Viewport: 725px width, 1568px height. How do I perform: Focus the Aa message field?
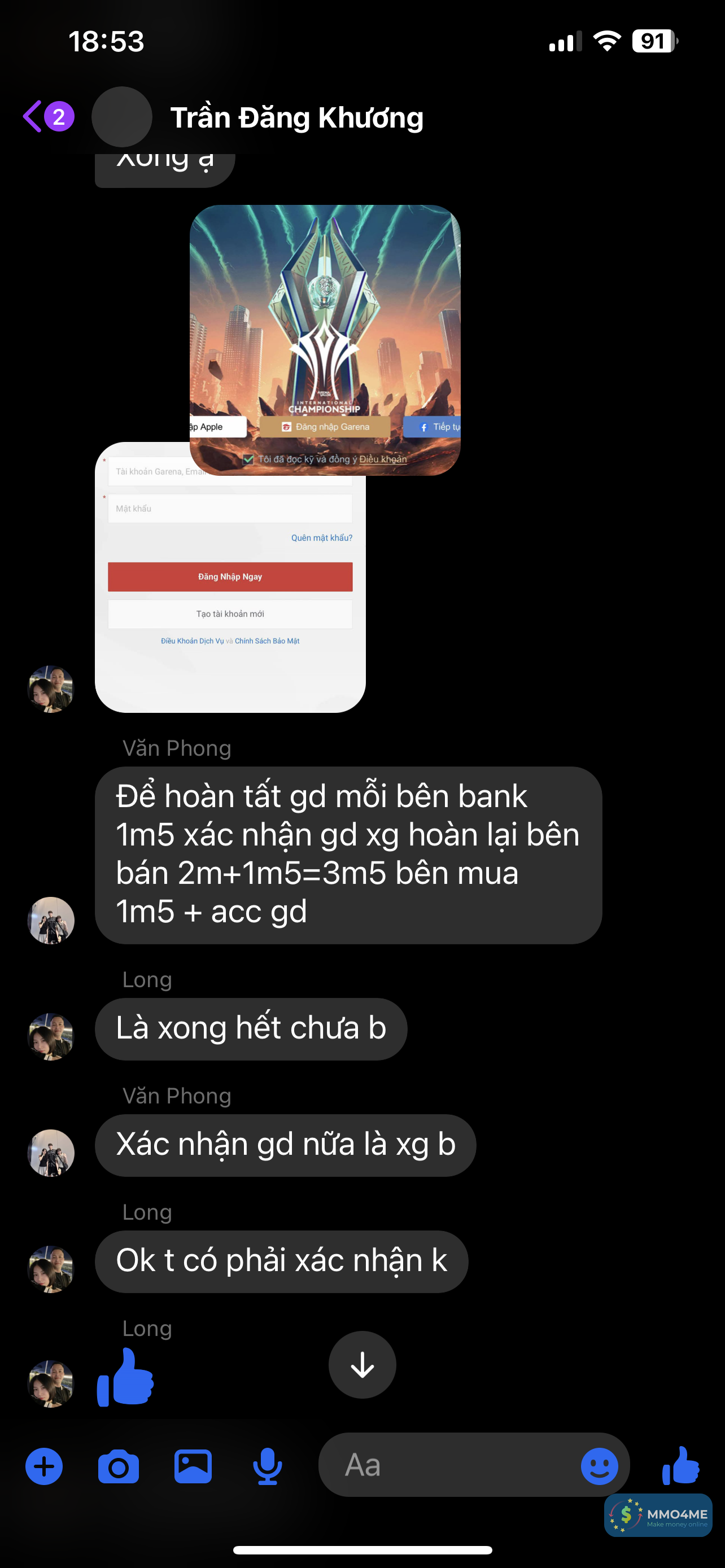tap(451, 1465)
